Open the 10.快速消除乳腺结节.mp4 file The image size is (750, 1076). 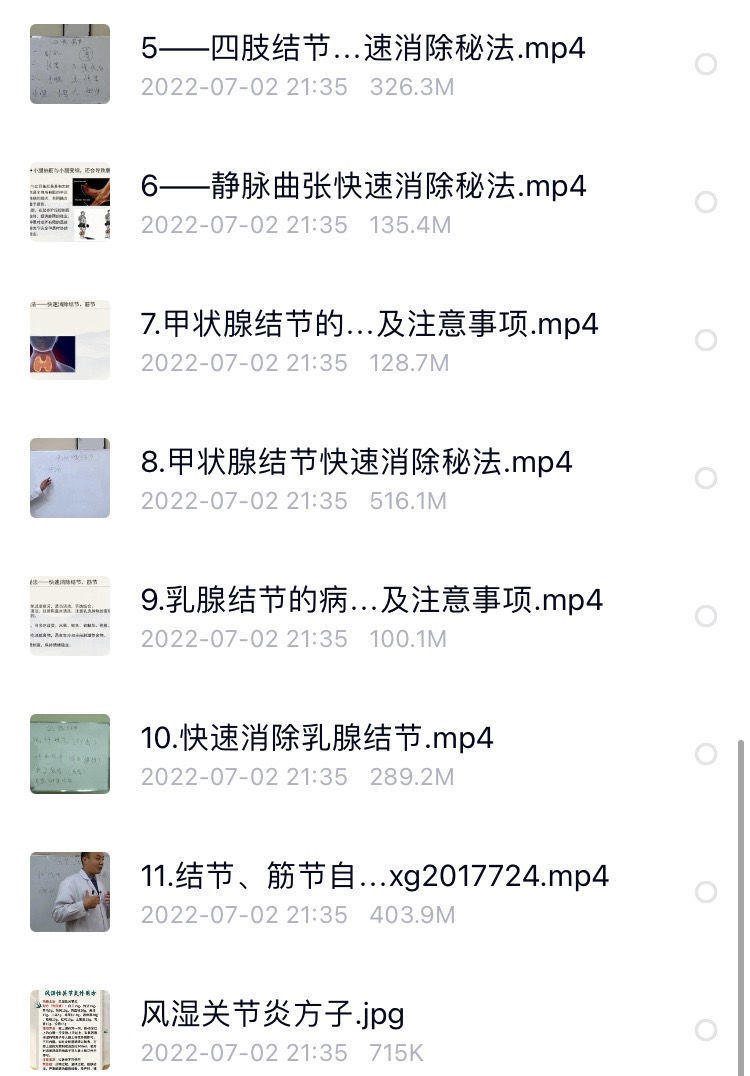tap(317, 739)
